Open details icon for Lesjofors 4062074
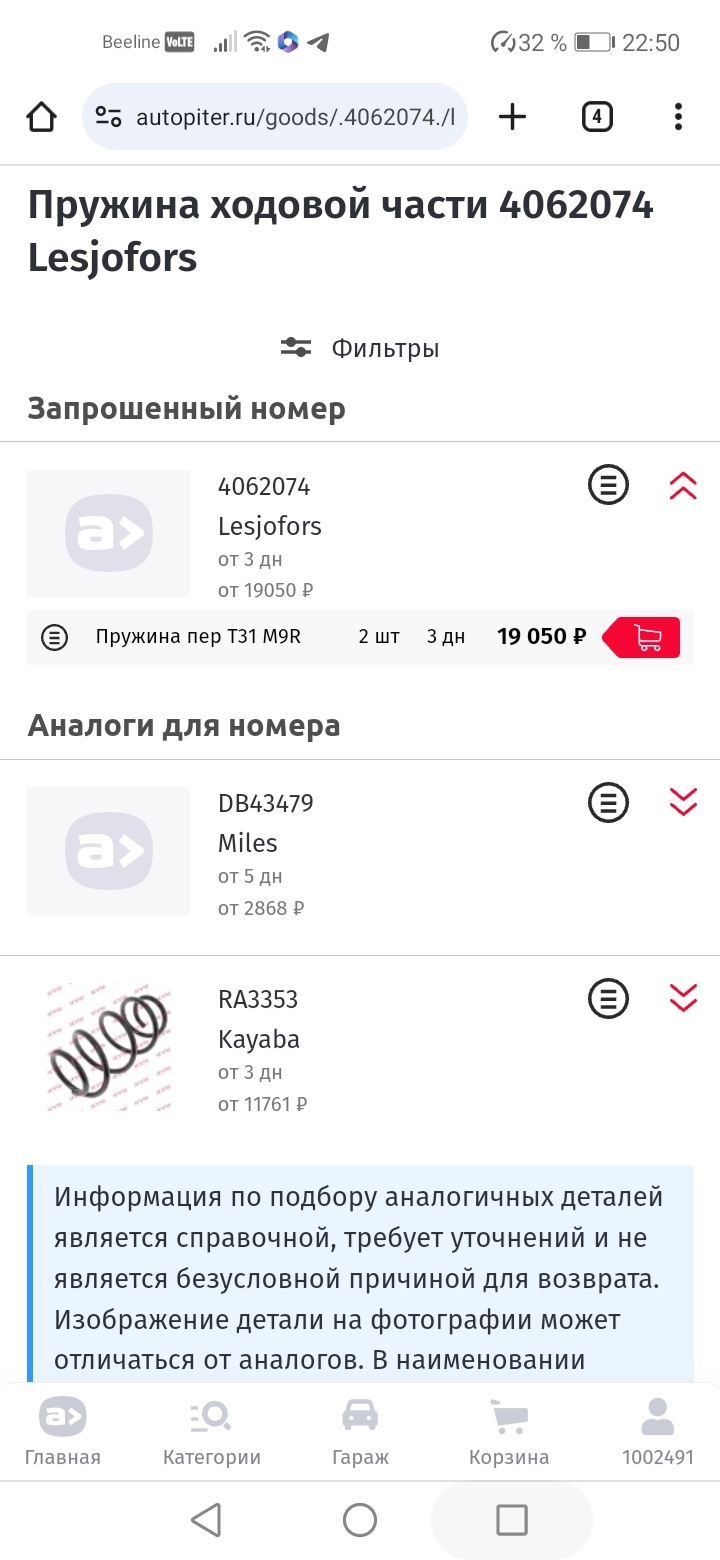Viewport: 720px width, 1560px height. pyautogui.click(x=608, y=486)
